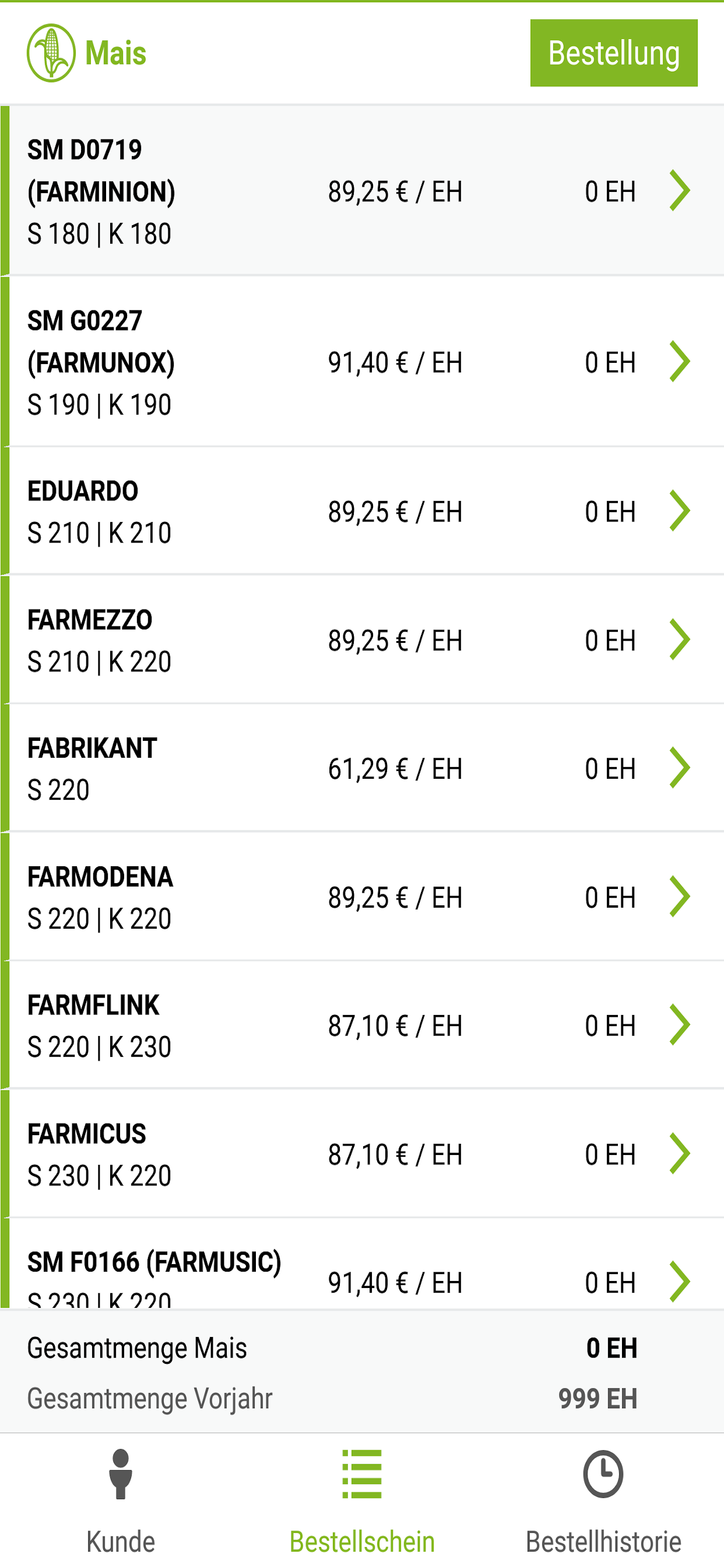Tap the Bestellung button
Viewport: 724px width, 1568px height.
tap(613, 53)
